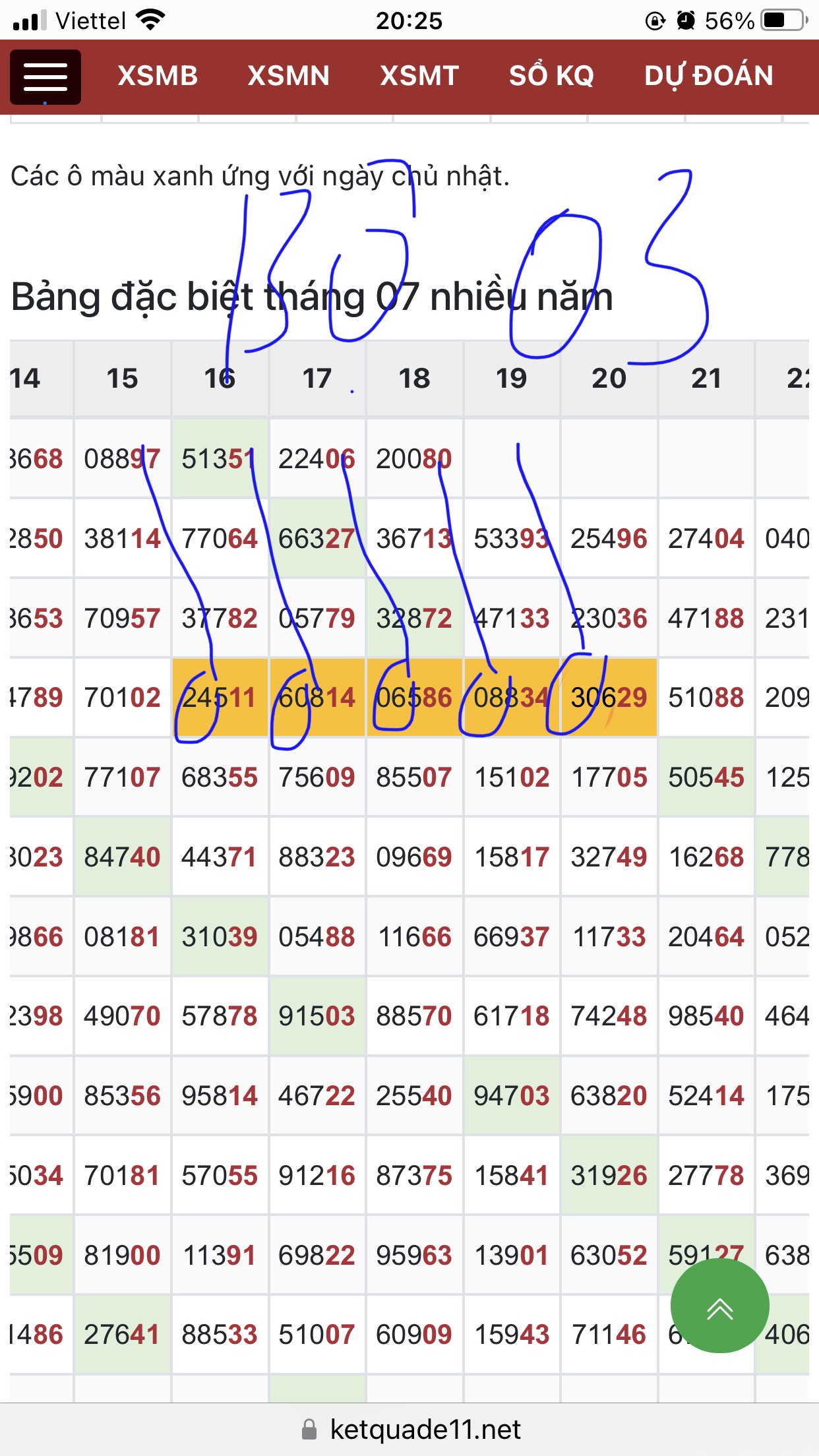Tap the green scroll-to-top button
Screen dimensions: 819x1456
click(x=719, y=1309)
